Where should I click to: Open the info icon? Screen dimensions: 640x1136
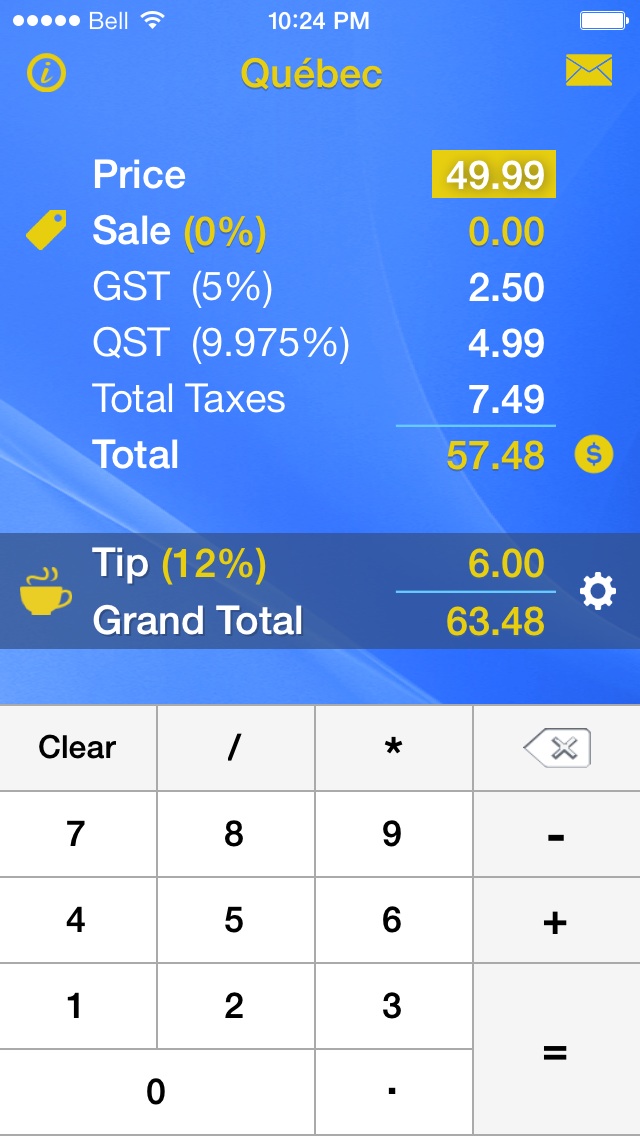[x=46, y=73]
